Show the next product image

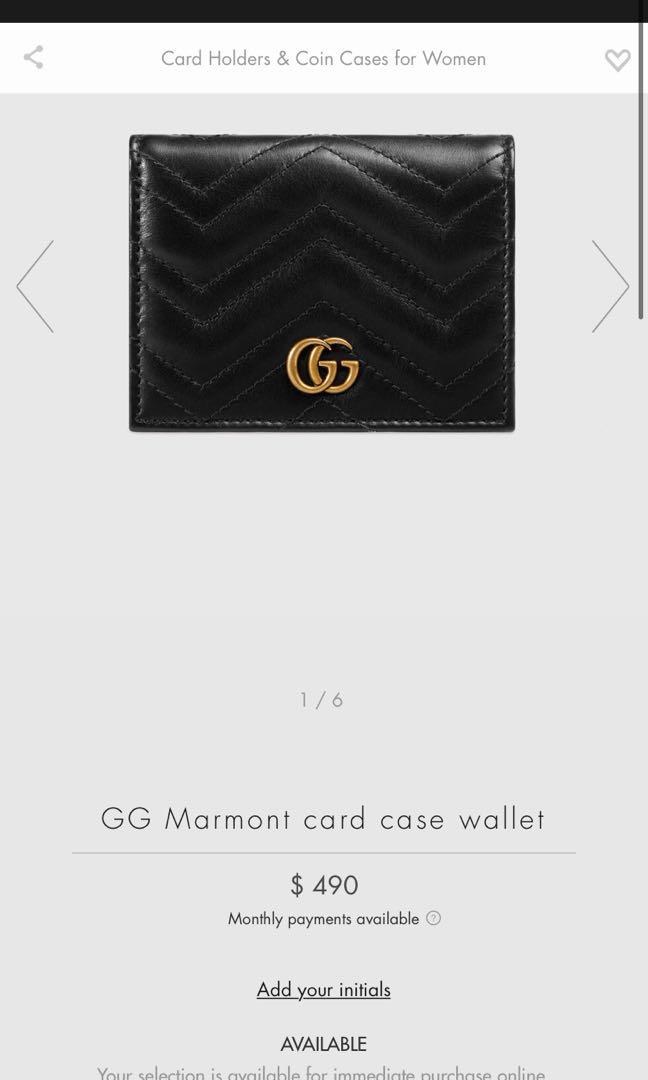[610, 287]
